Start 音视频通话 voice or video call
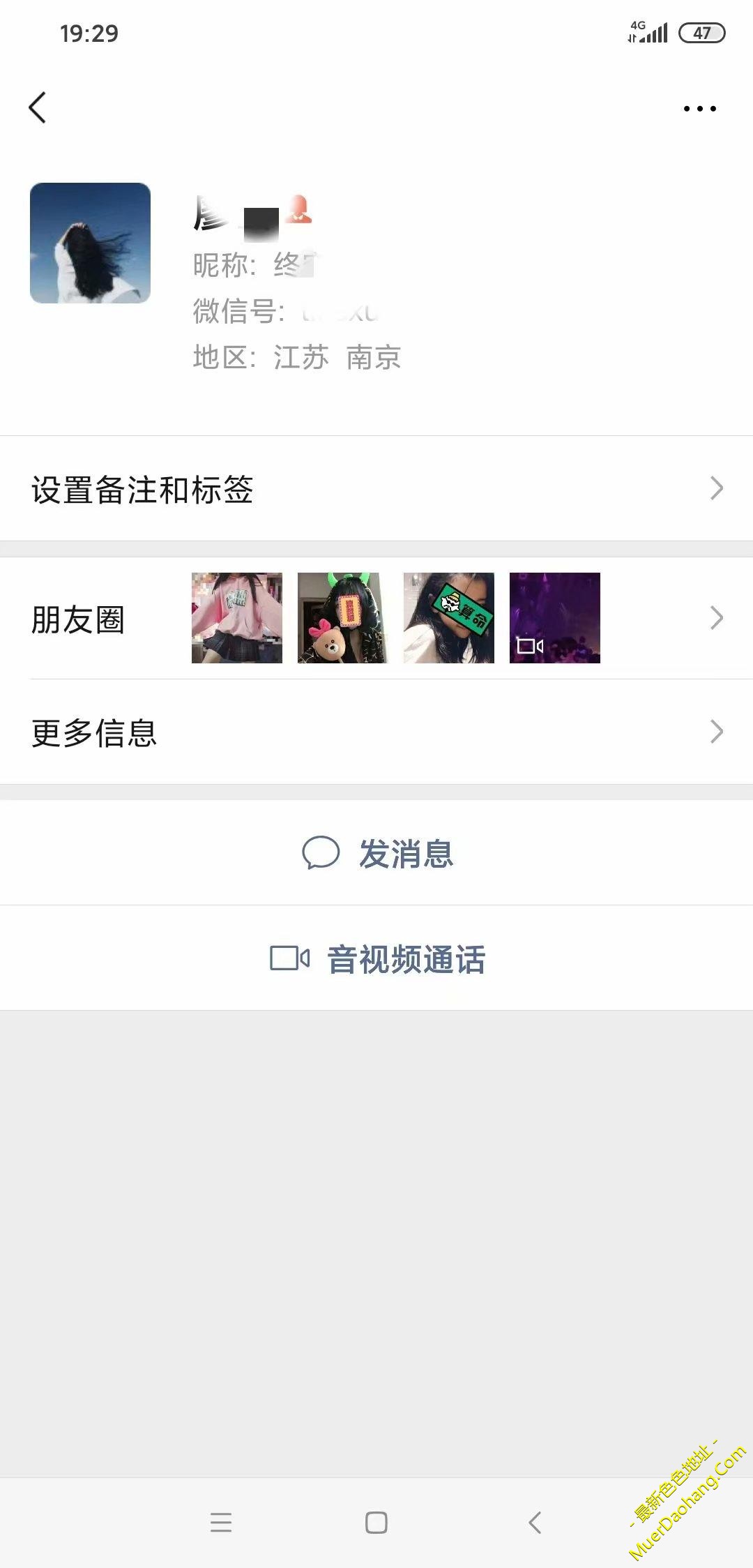 376,958
